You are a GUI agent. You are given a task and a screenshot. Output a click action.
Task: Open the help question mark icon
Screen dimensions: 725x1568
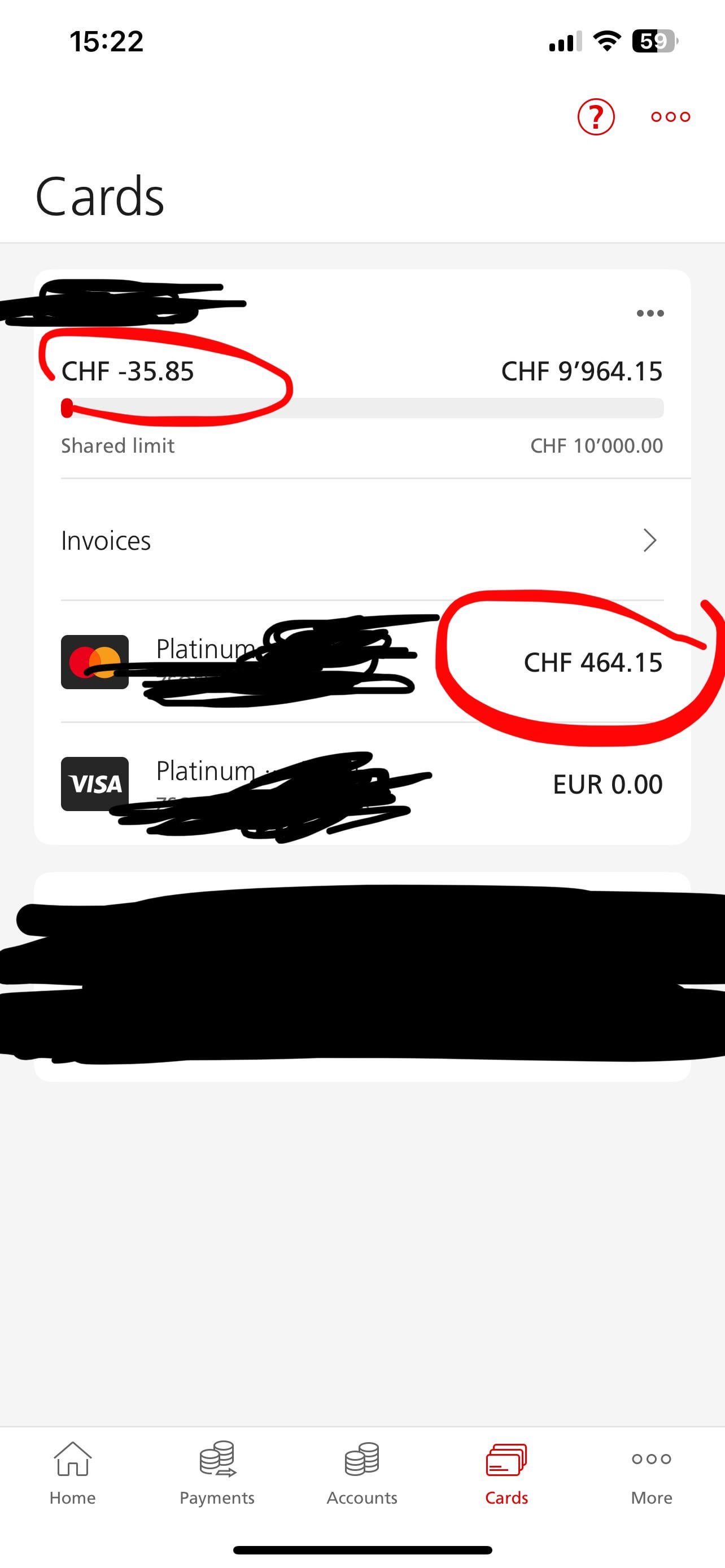[x=595, y=116]
